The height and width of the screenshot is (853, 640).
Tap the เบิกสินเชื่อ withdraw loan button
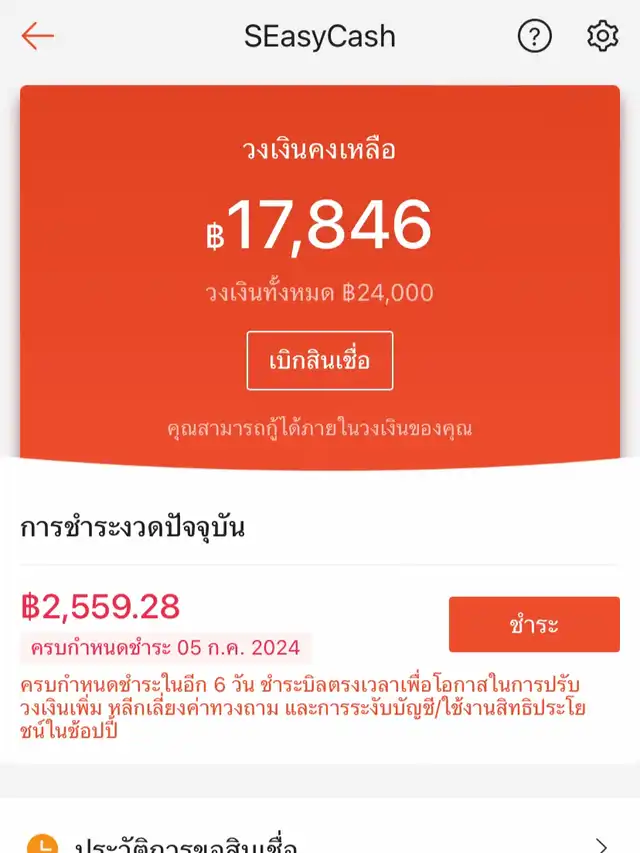click(320, 360)
